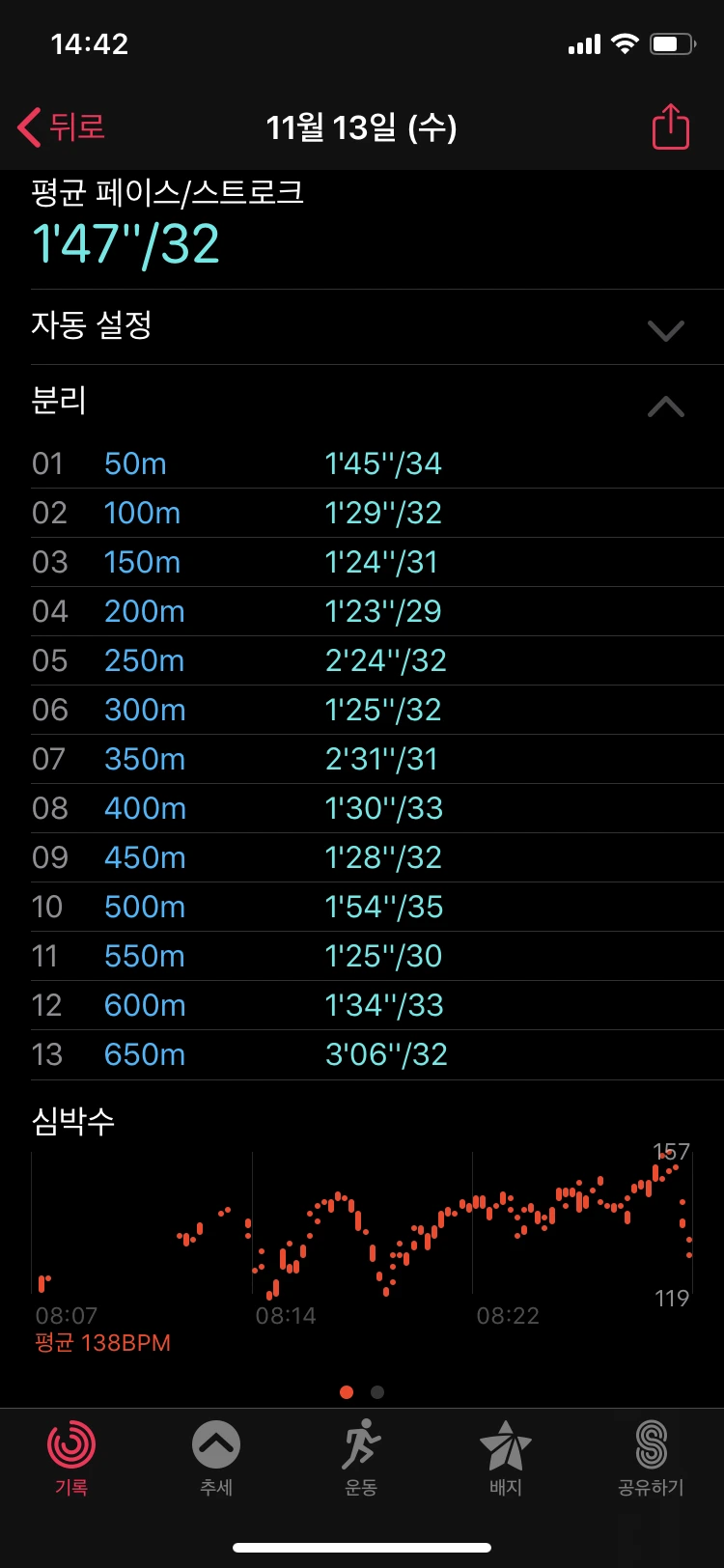Open the 배지 tab

(506, 1457)
